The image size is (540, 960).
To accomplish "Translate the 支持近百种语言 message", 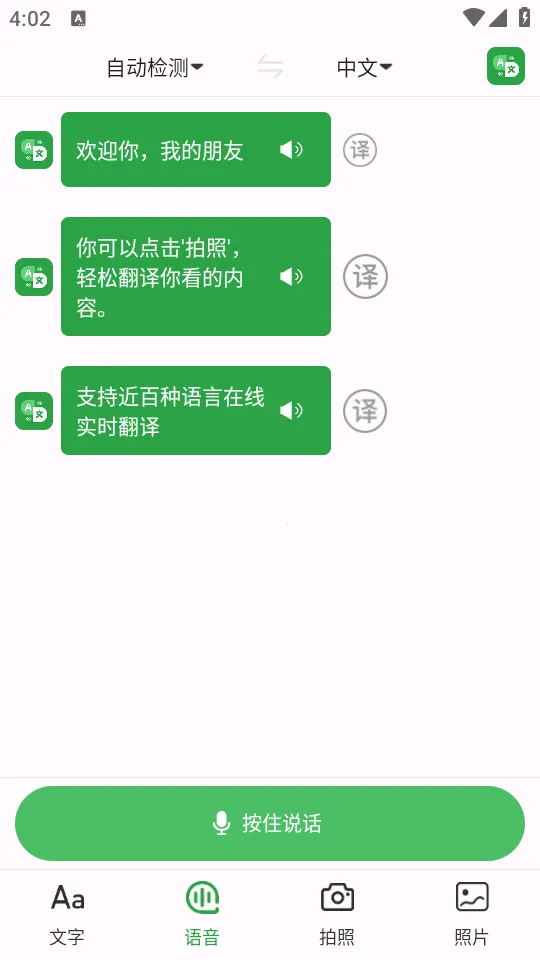I will point(365,411).
